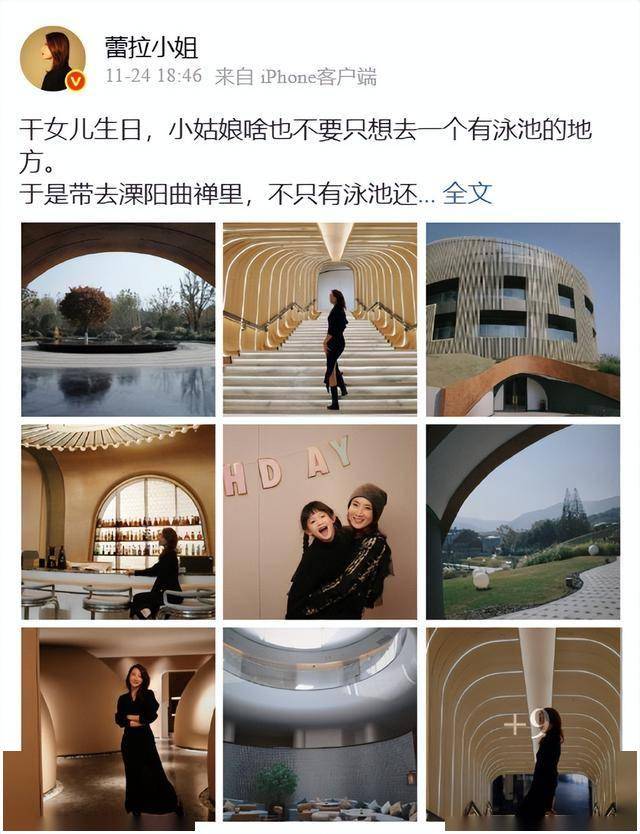Open 蕾拉小姐's profile avatar
The width and height of the screenshot is (640, 834).
click(52, 58)
